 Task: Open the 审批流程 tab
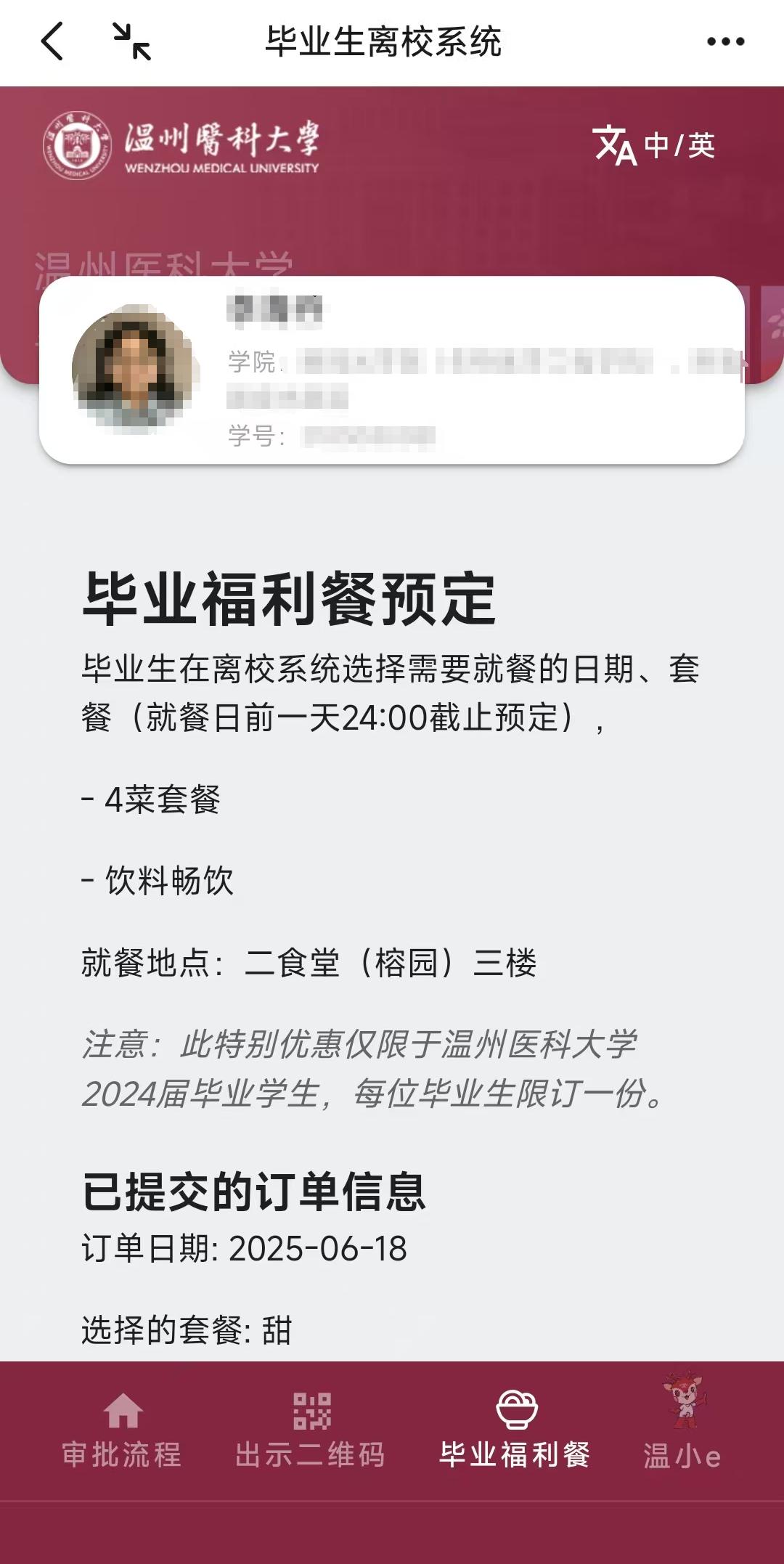point(122,1430)
